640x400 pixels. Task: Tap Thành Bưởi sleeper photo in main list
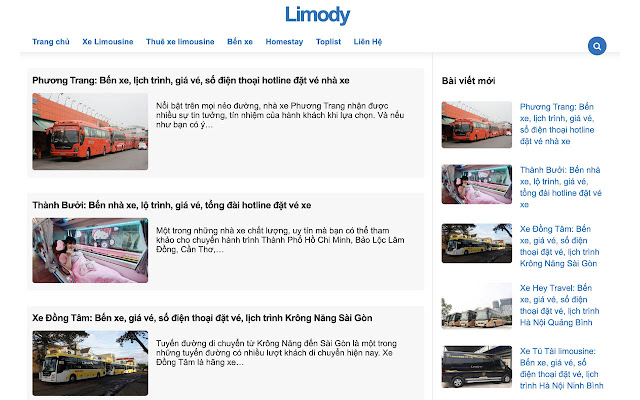pos(90,250)
